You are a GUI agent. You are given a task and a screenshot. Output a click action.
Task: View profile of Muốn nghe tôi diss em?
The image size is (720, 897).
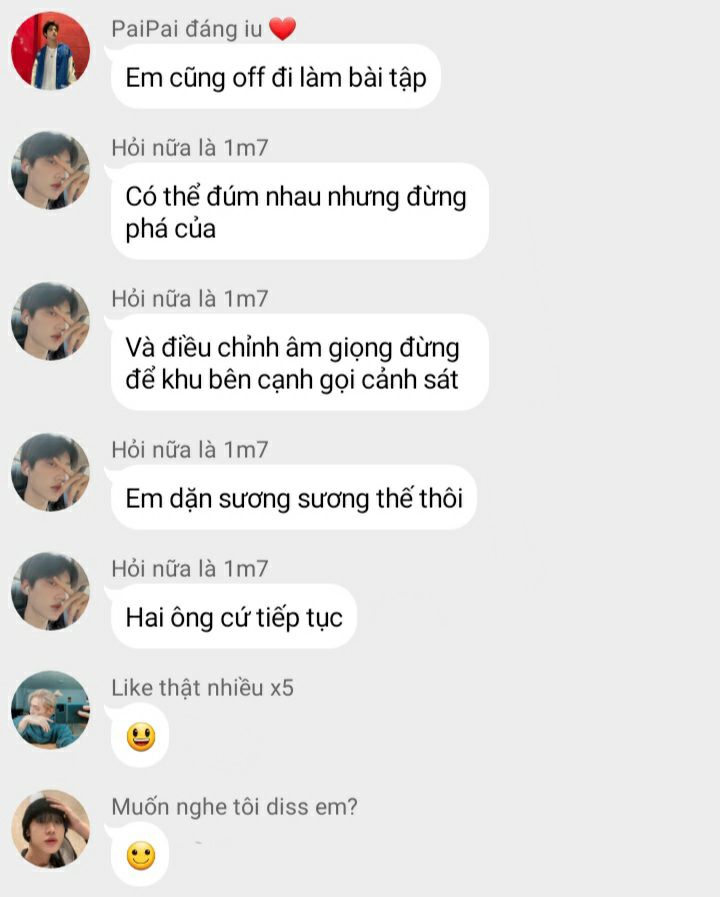pos(50,828)
